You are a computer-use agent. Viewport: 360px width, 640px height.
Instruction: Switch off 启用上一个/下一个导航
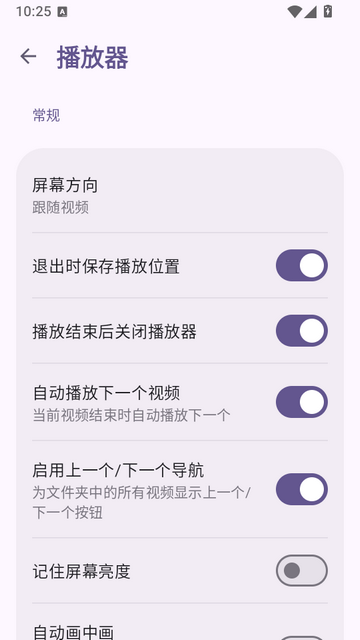pyautogui.click(x=302, y=489)
